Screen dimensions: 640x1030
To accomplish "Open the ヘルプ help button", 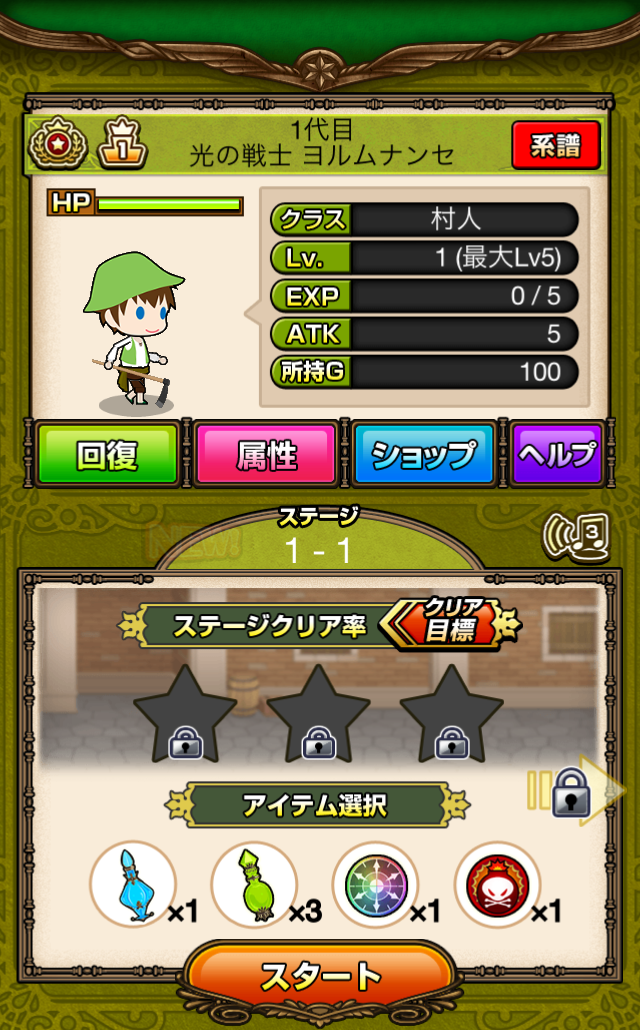I will (x=557, y=455).
